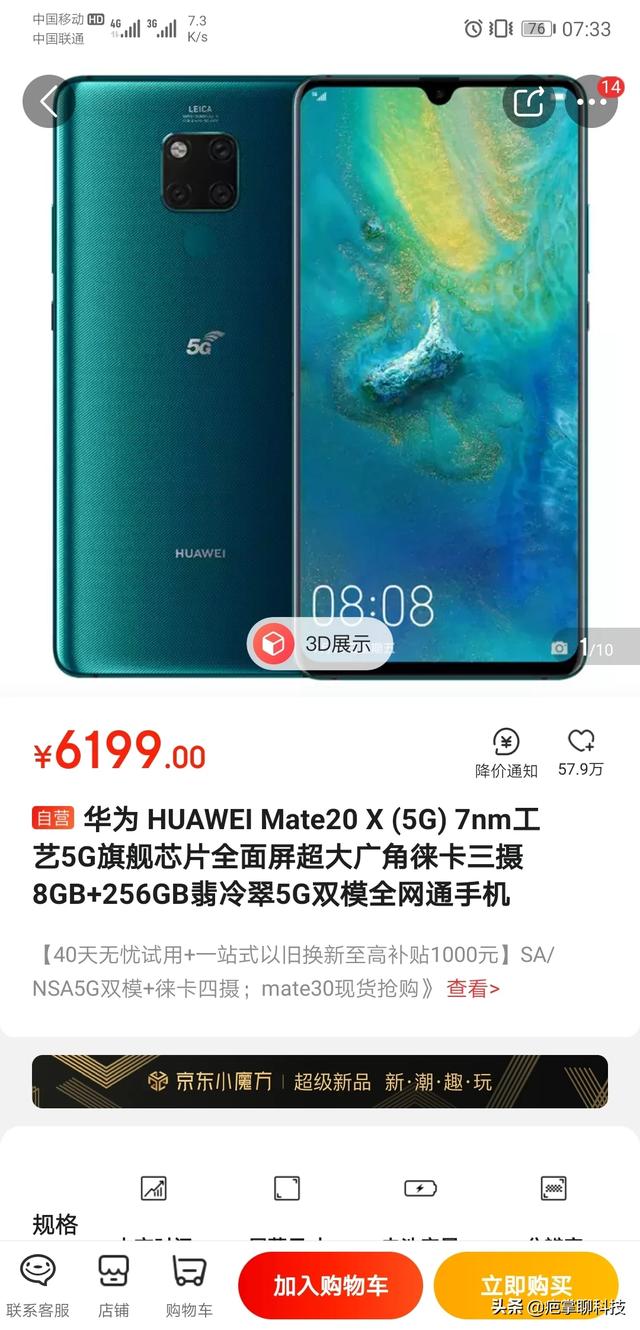Screen dimensions: 640x1330
Task: Enable 降价通知 price drop alert
Action: point(506,753)
